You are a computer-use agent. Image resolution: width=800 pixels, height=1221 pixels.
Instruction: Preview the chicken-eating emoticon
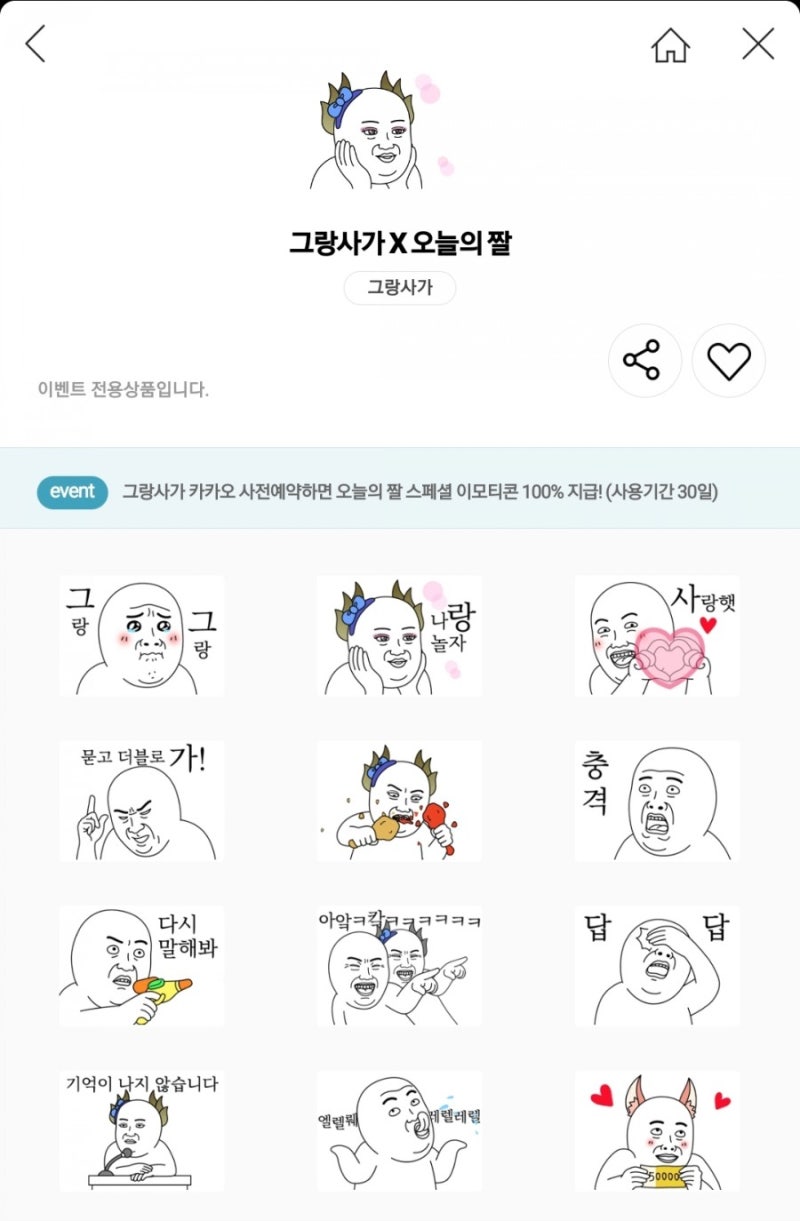click(399, 801)
